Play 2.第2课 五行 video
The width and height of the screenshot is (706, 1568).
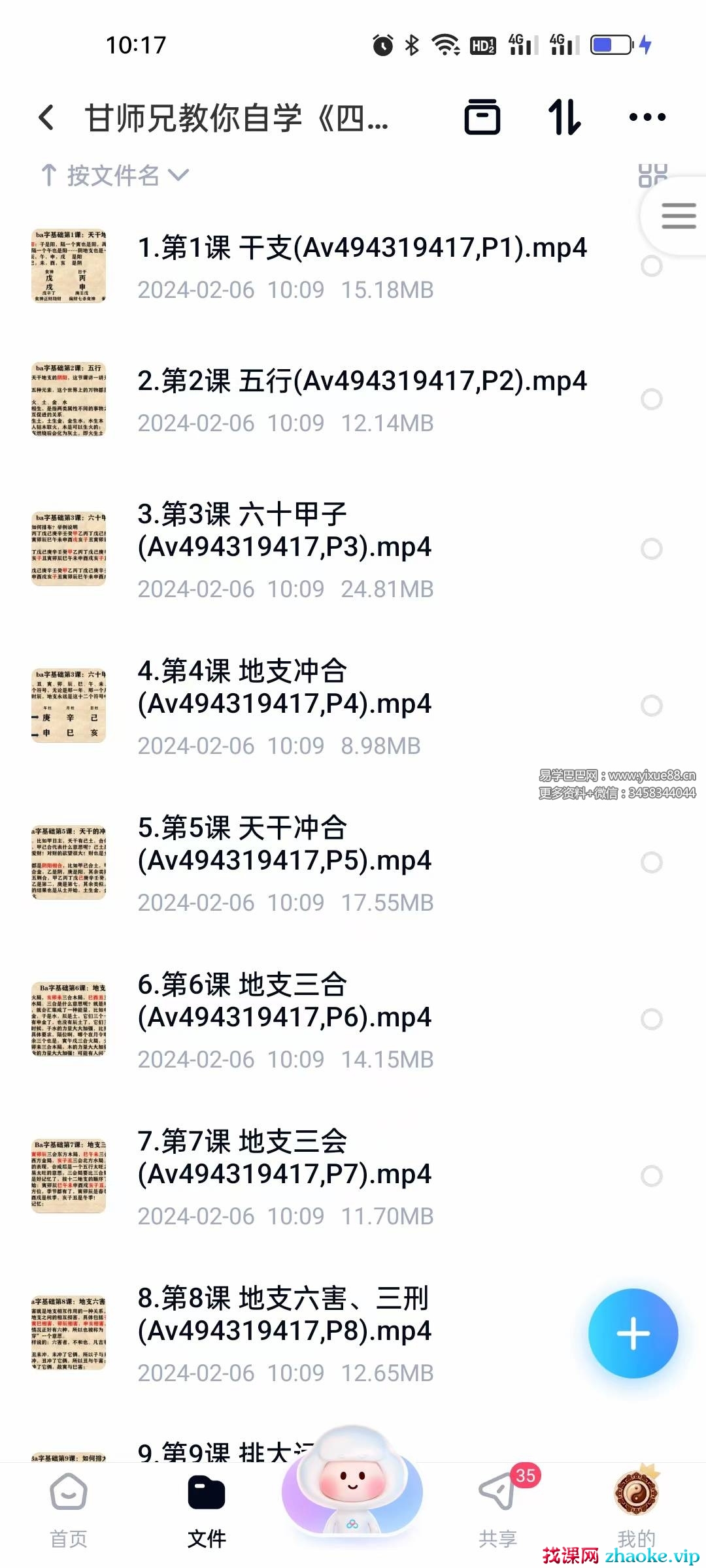click(361, 382)
